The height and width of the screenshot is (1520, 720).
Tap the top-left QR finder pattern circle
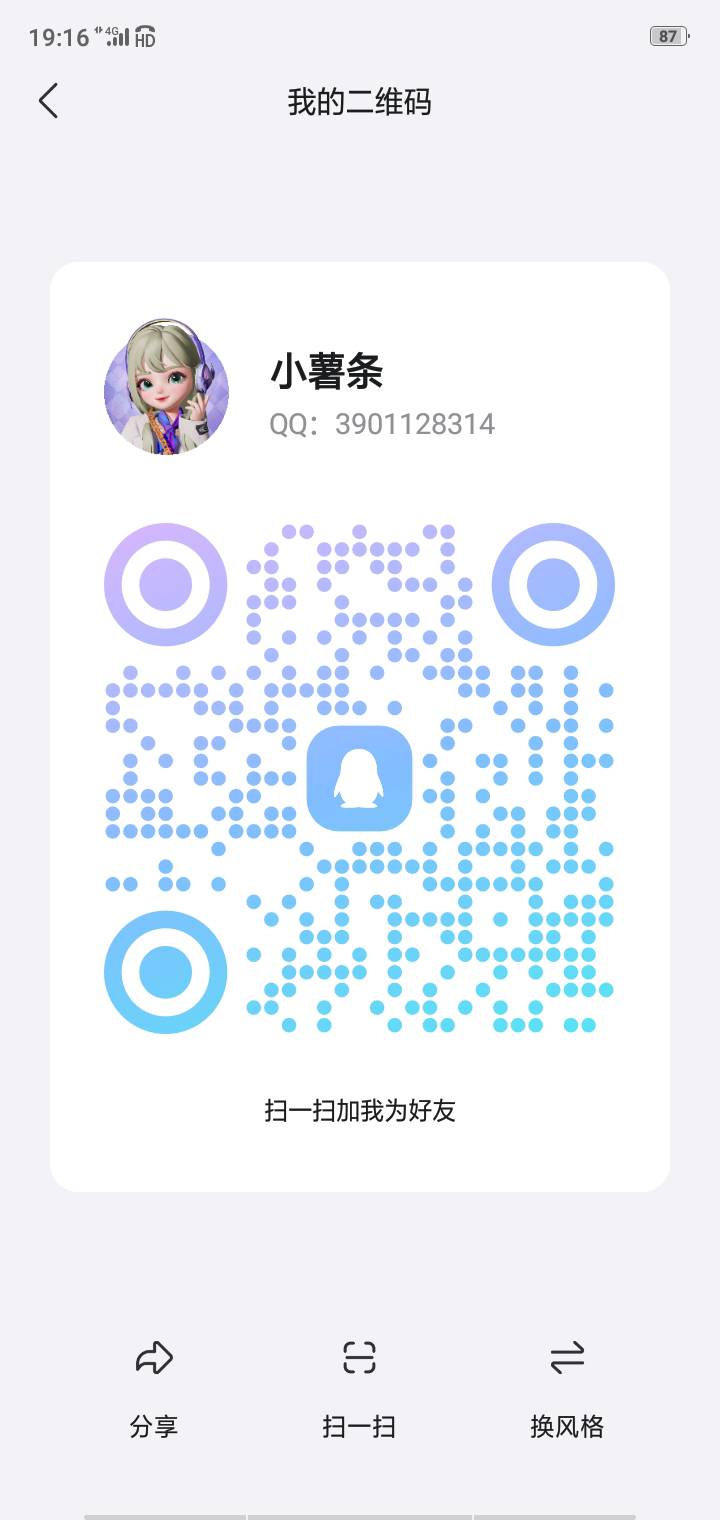[x=165, y=583]
